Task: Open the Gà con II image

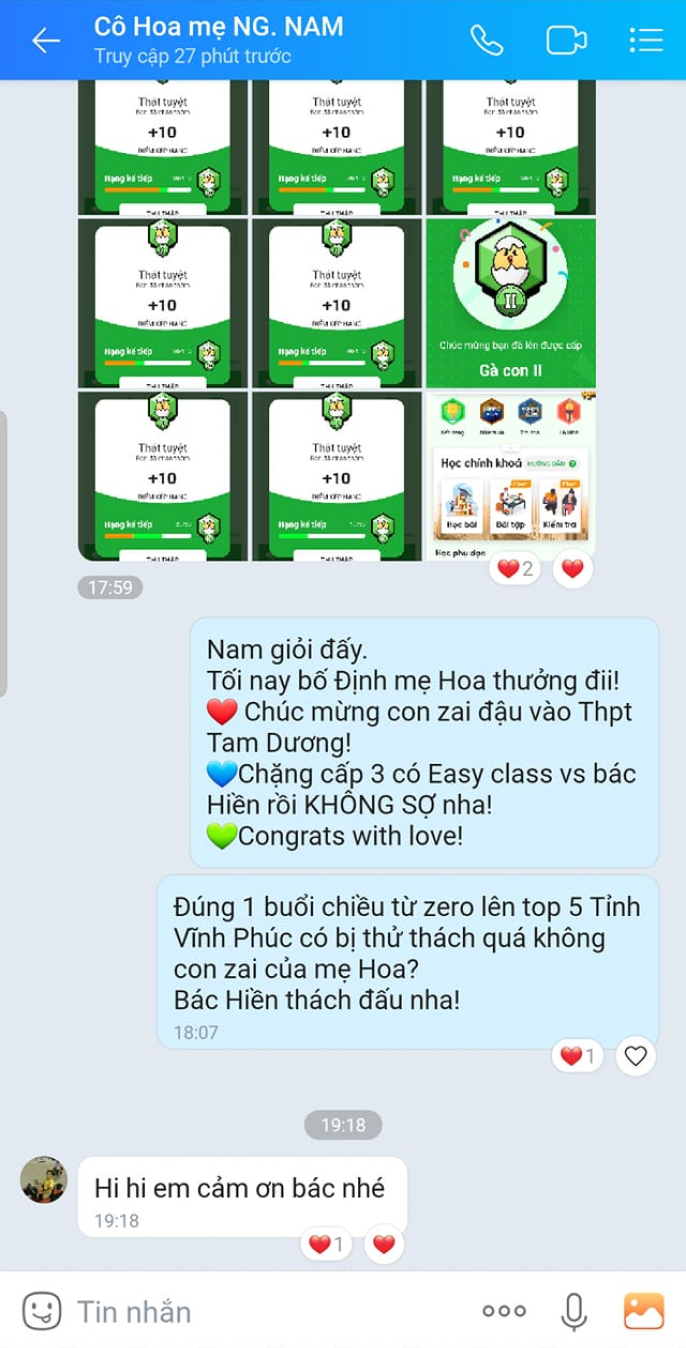Action: [x=510, y=302]
